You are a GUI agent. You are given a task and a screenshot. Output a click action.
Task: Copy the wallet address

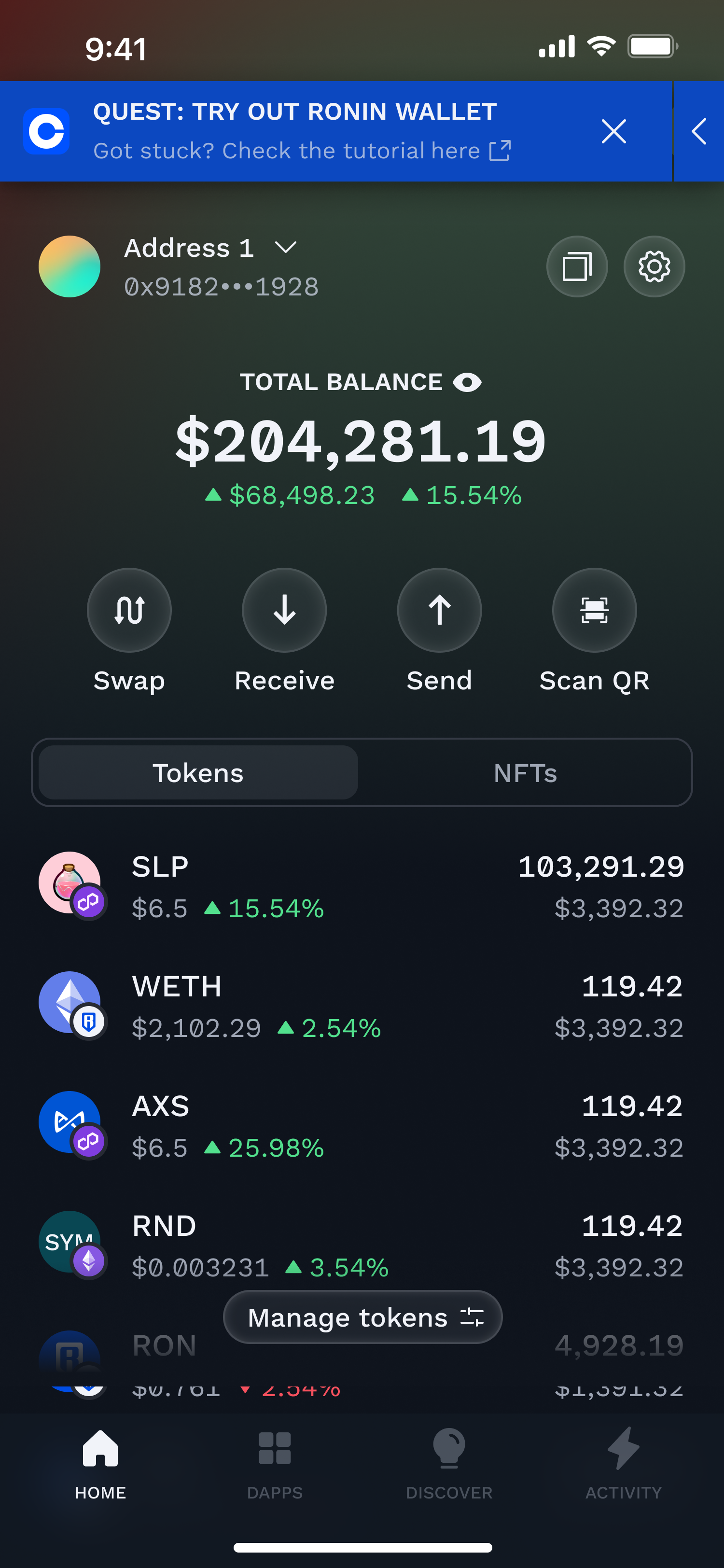(x=577, y=266)
